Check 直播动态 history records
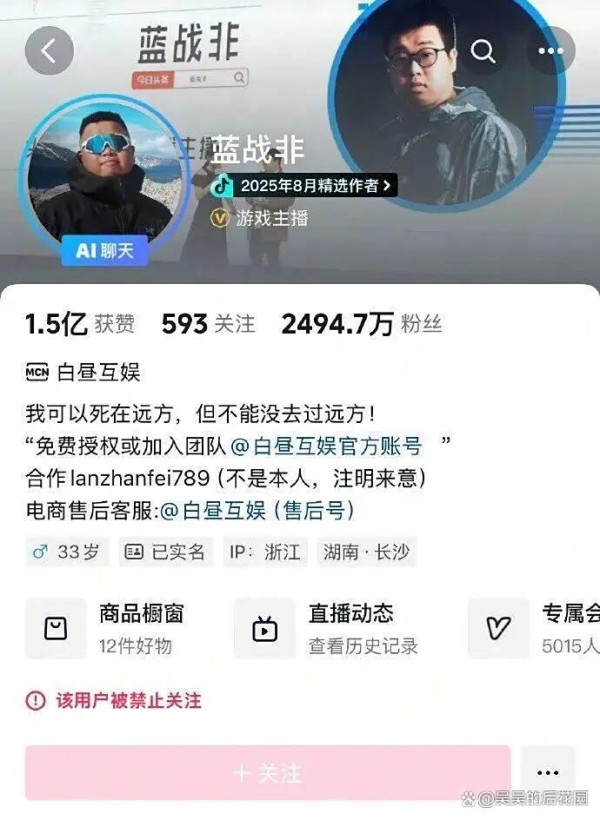The width and height of the screenshot is (600, 820). (x=328, y=628)
